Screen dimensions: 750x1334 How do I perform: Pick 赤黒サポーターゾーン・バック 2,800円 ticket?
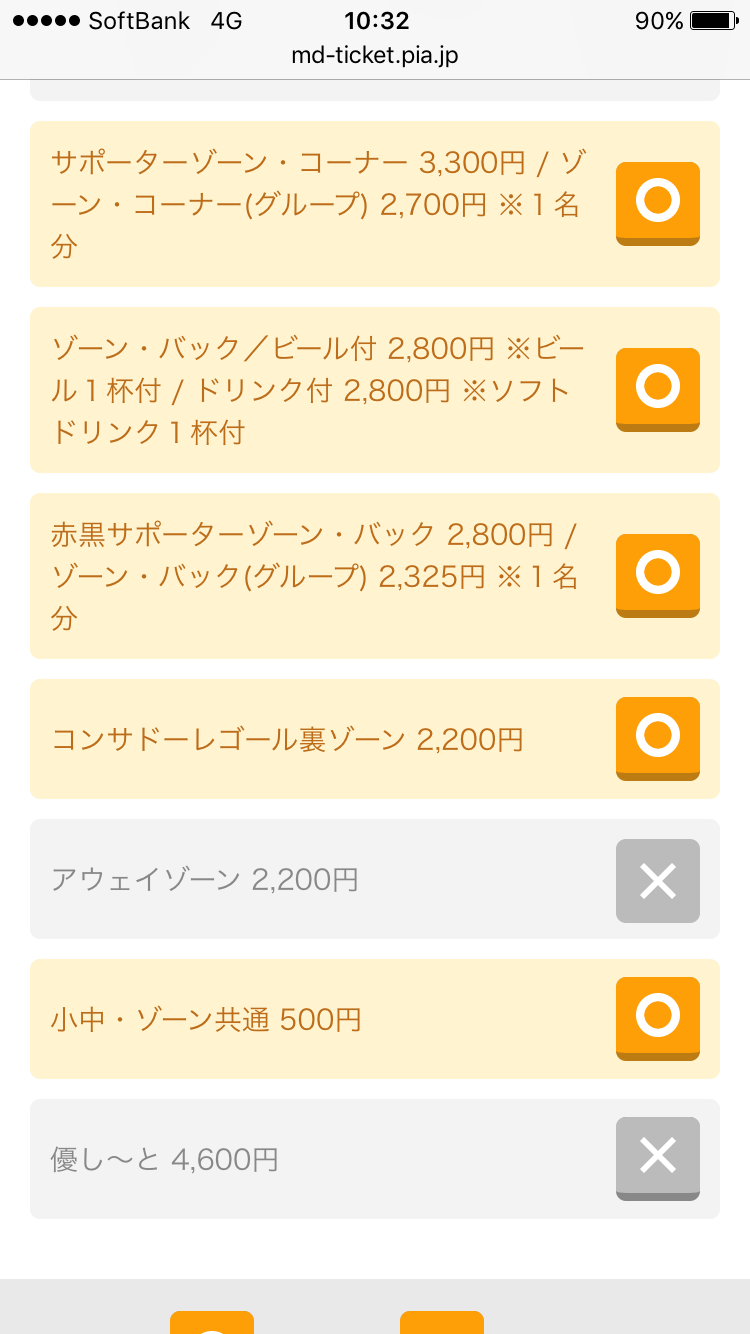coord(657,575)
